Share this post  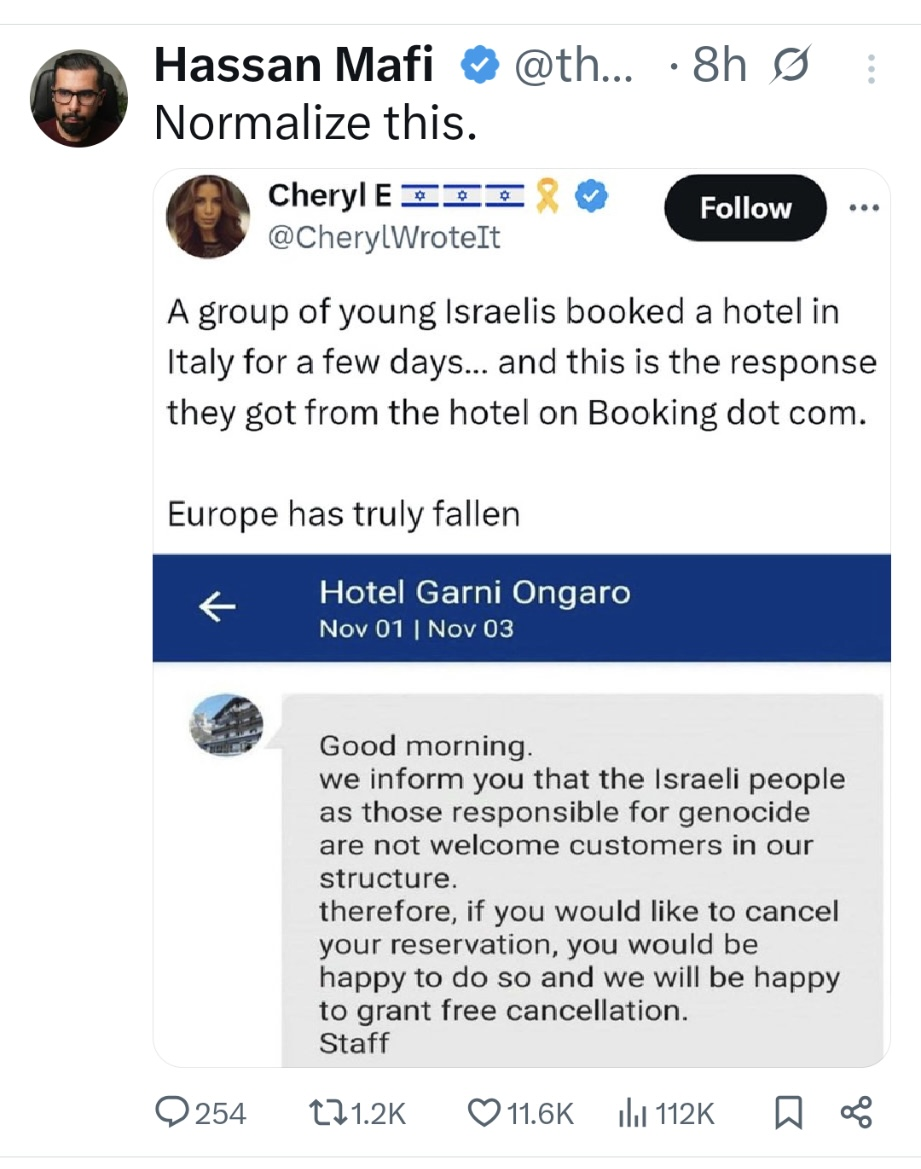tap(857, 1113)
